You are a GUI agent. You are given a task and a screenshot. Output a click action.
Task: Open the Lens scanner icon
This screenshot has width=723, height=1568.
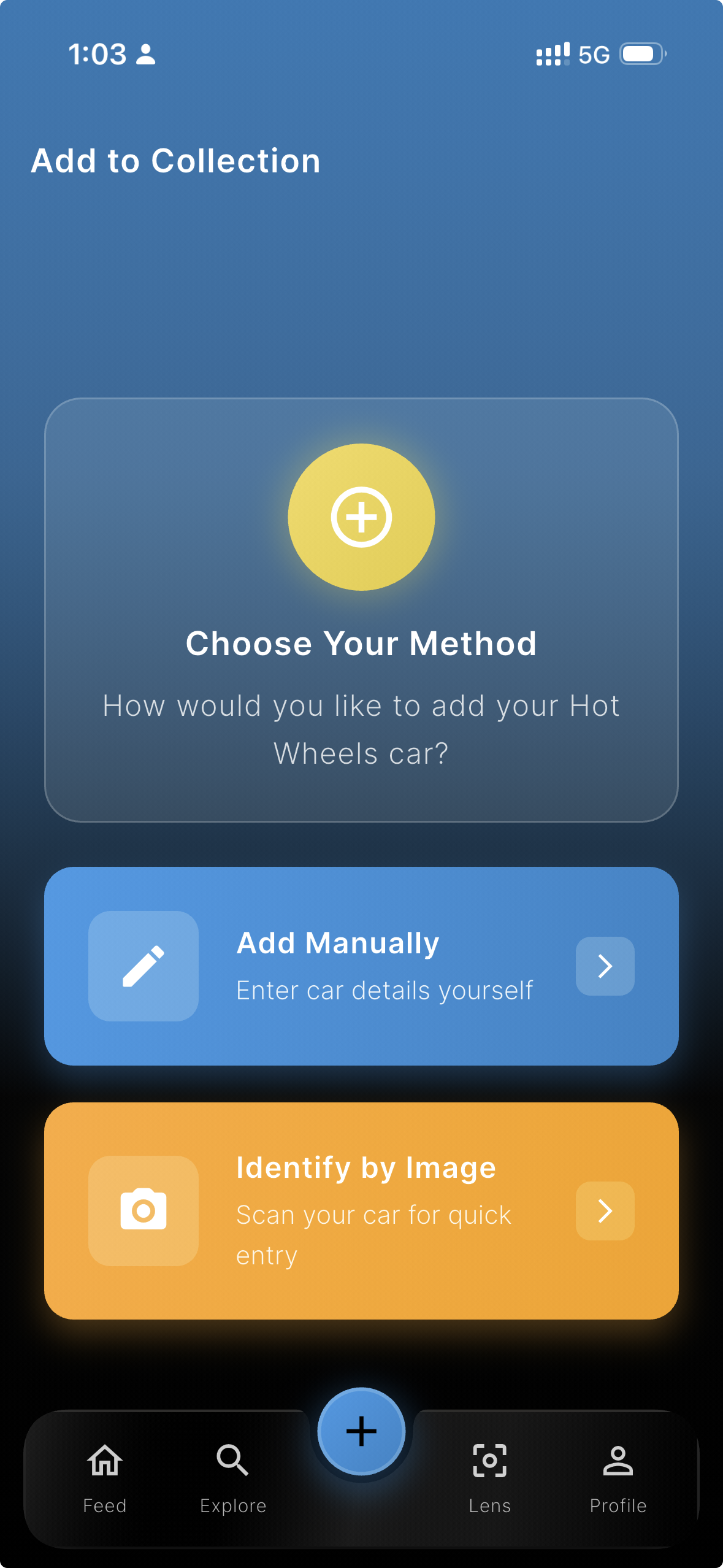[490, 1462]
